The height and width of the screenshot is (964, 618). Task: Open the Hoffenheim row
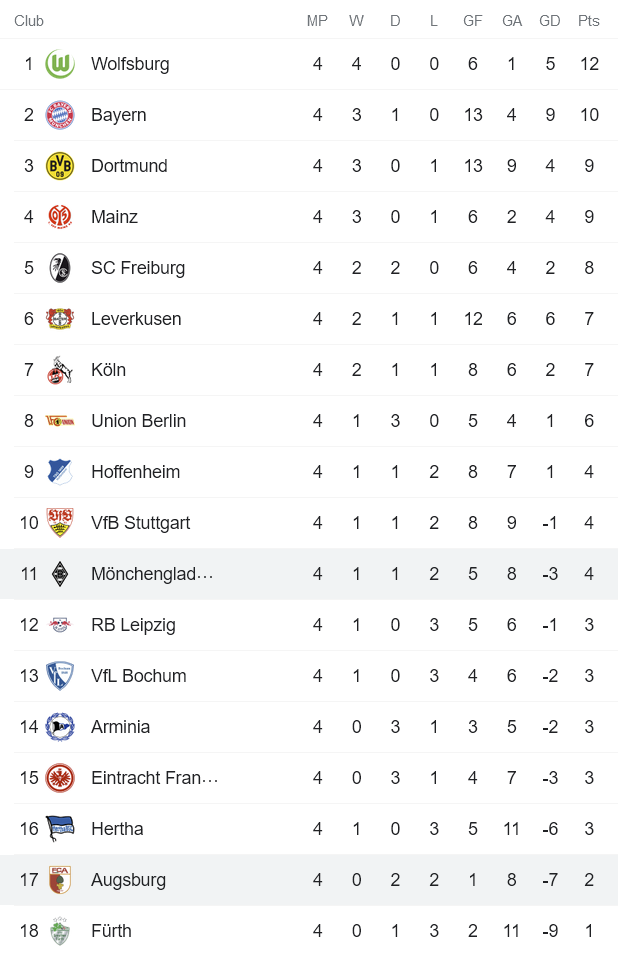(135, 472)
